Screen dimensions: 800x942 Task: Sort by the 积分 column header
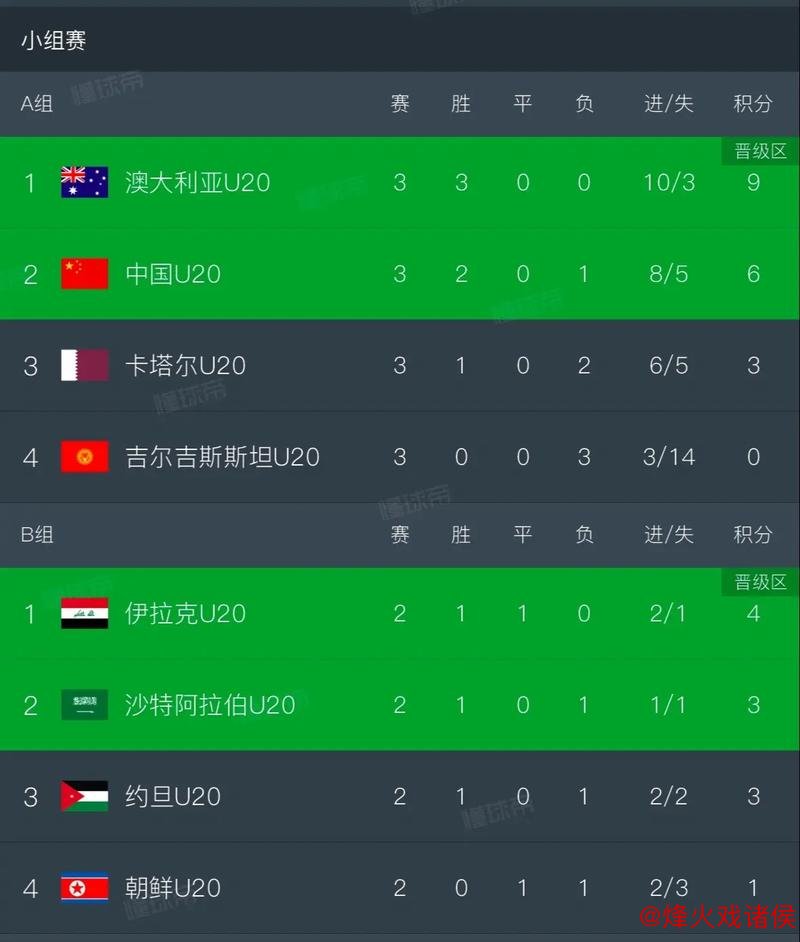click(753, 104)
